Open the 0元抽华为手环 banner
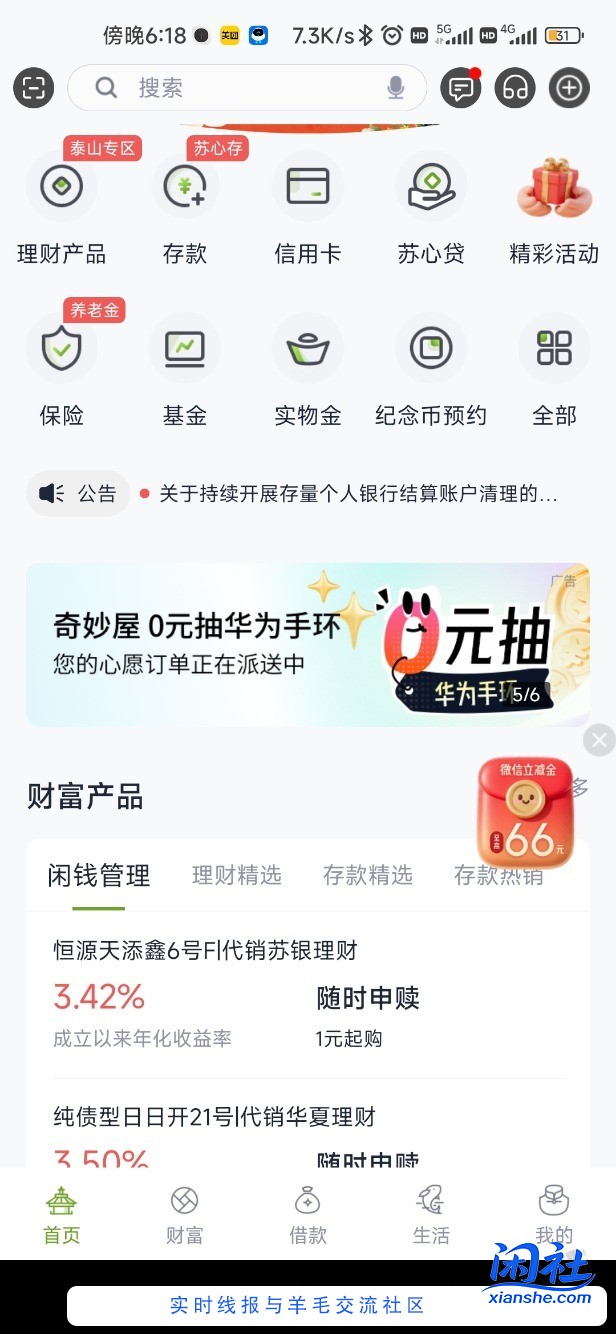 tap(300, 644)
